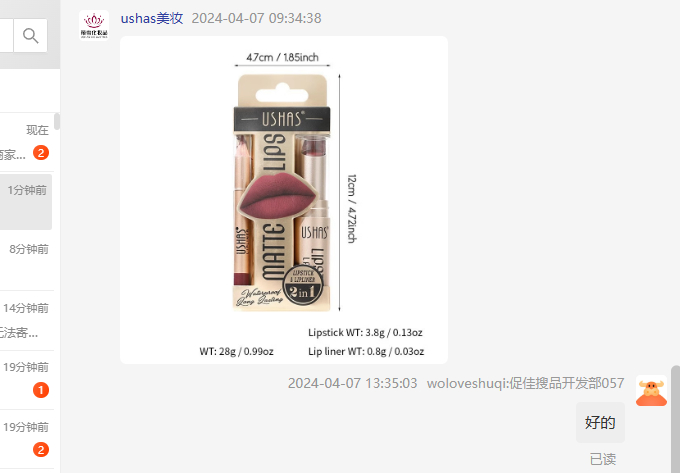The image size is (680, 473).
Task: Open the conversation from 1分钟前
Action: tap(25, 202)
